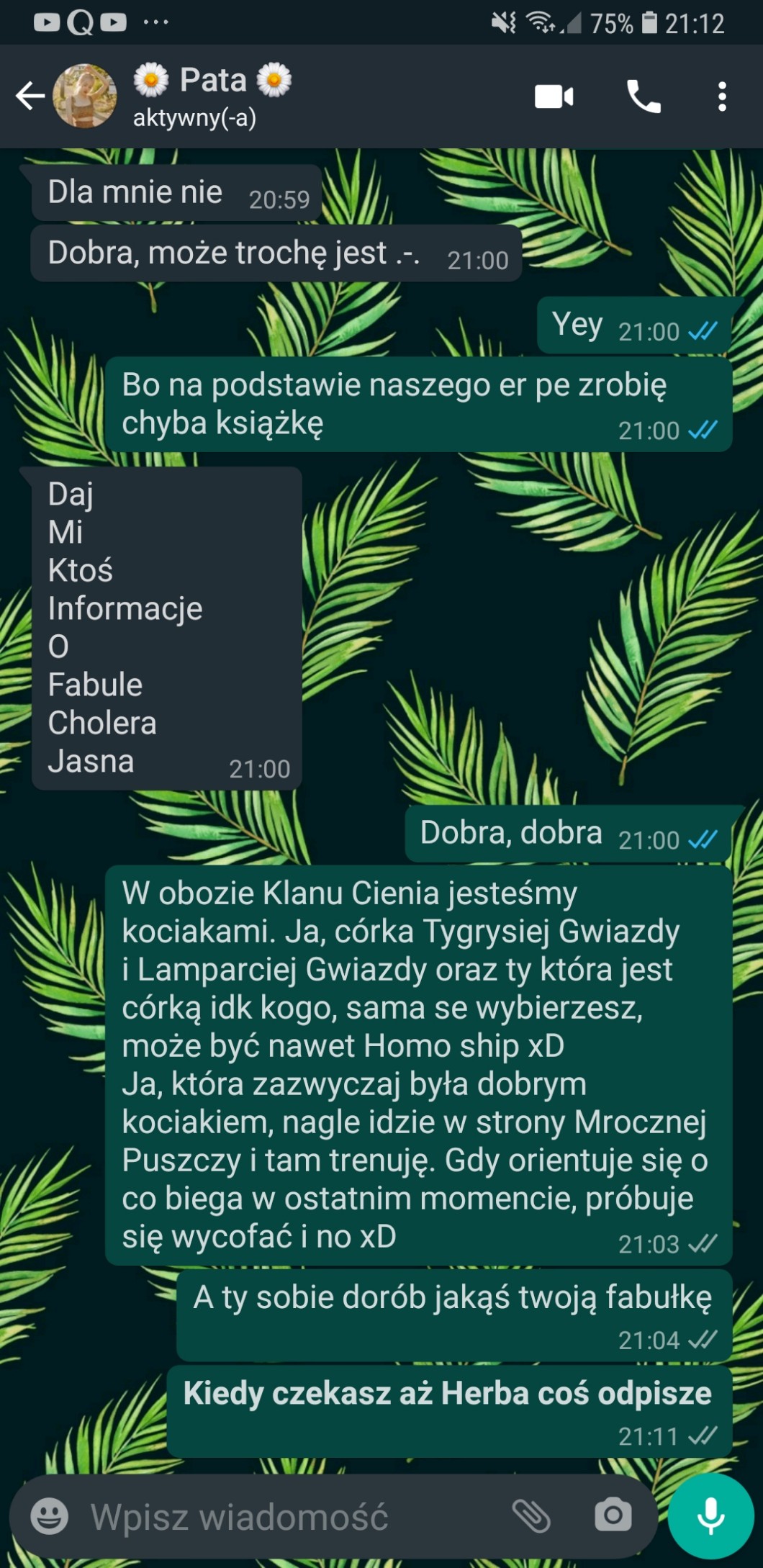Open the camera from message bar

pos(613,1515)
